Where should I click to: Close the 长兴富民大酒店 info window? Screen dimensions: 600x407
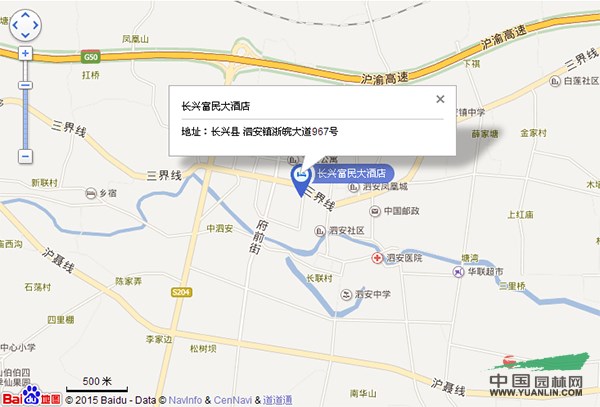point(440,99)
